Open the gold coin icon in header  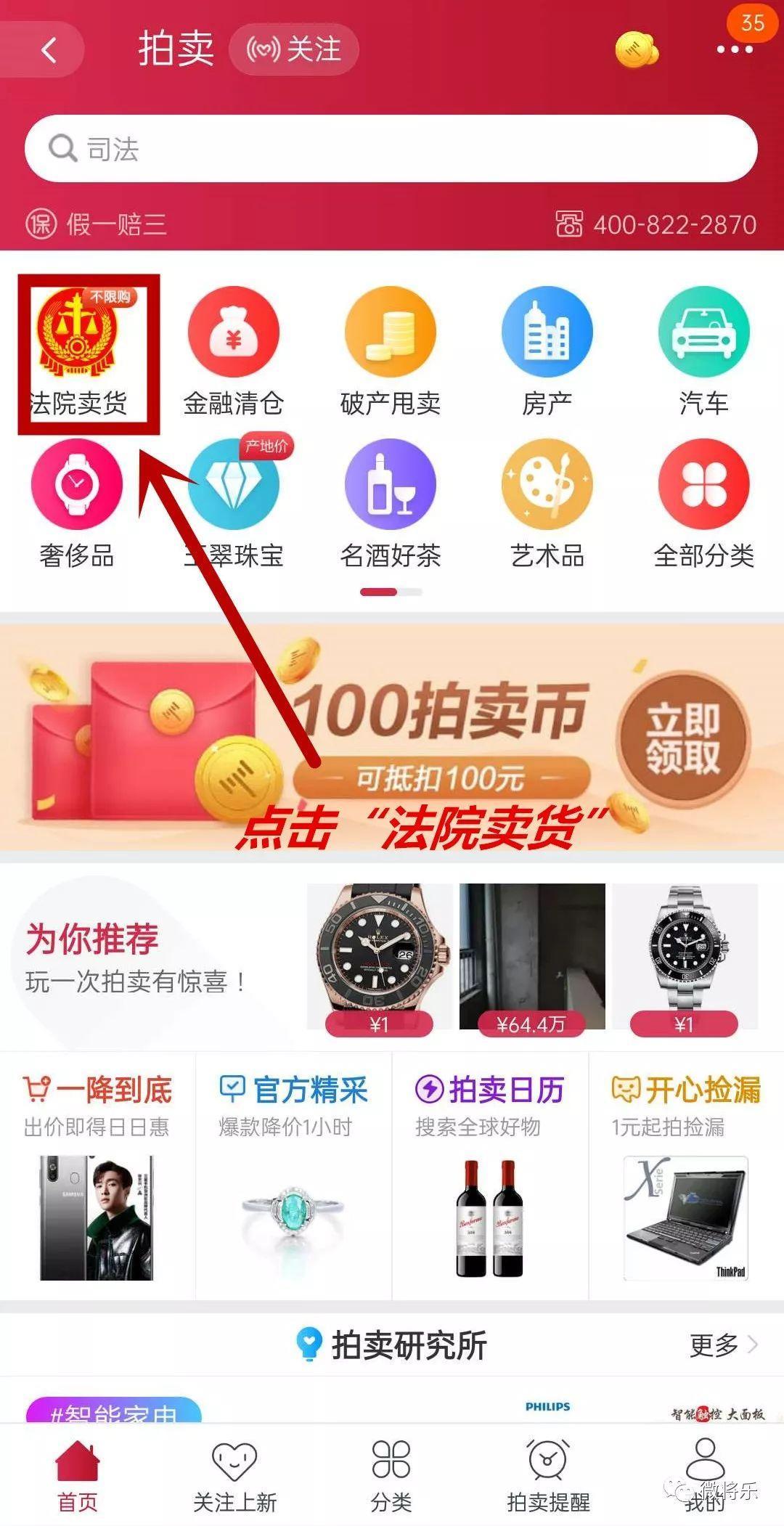(636, 50)
